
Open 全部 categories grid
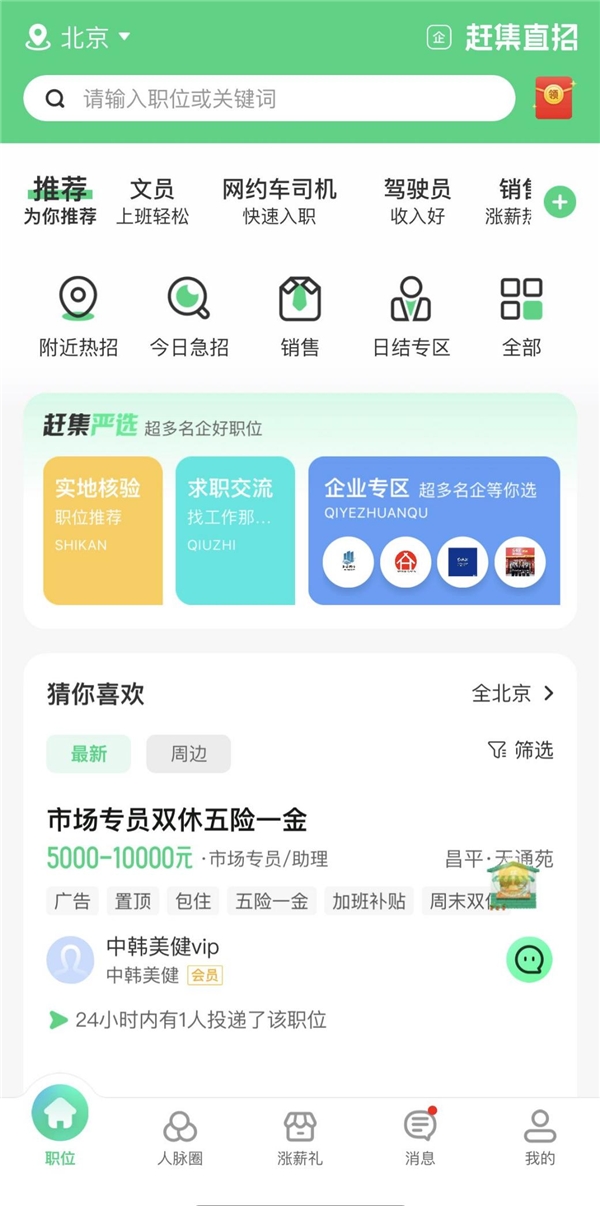(521, 318)
